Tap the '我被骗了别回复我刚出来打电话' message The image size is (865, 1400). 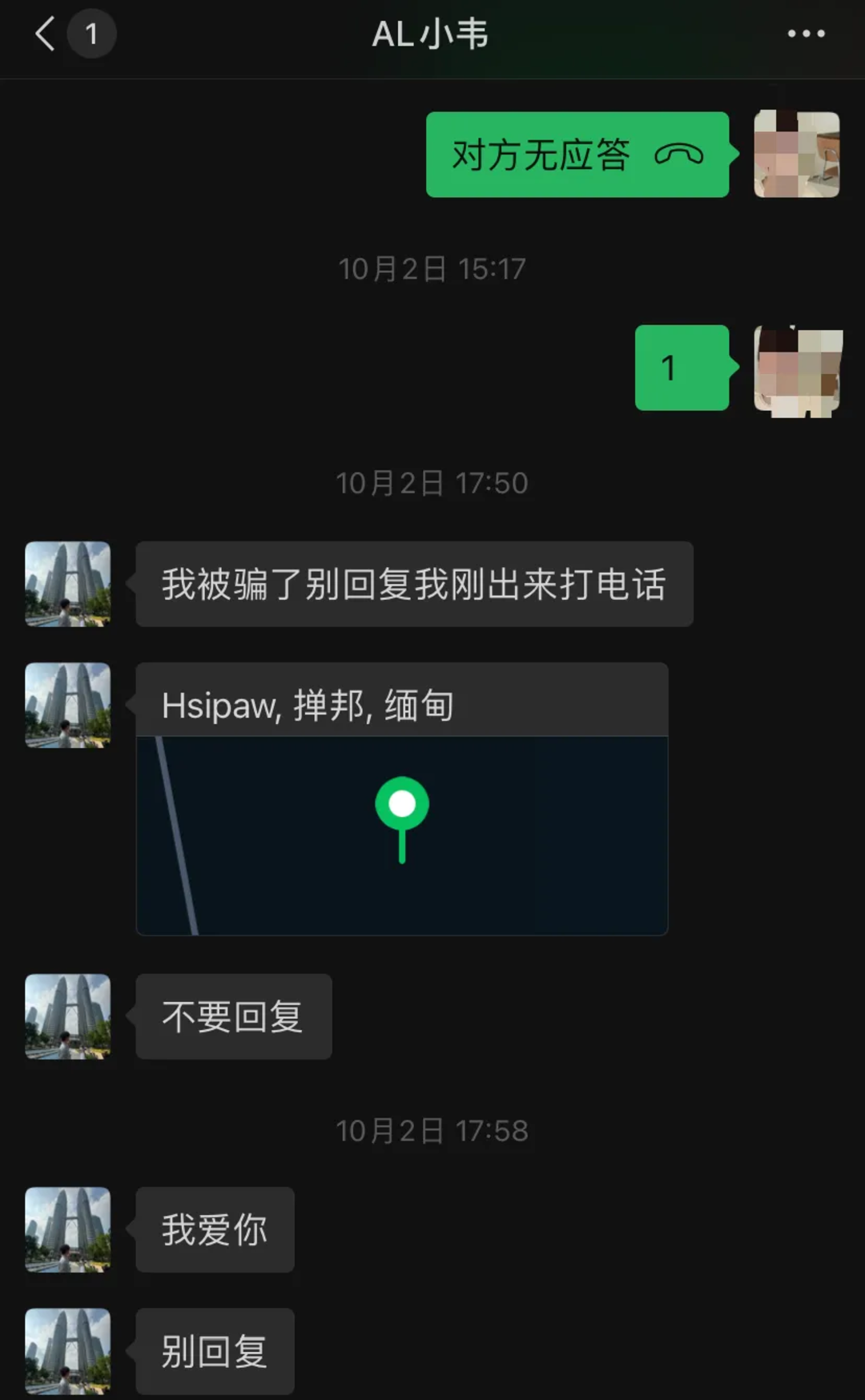tap(414, 584)
